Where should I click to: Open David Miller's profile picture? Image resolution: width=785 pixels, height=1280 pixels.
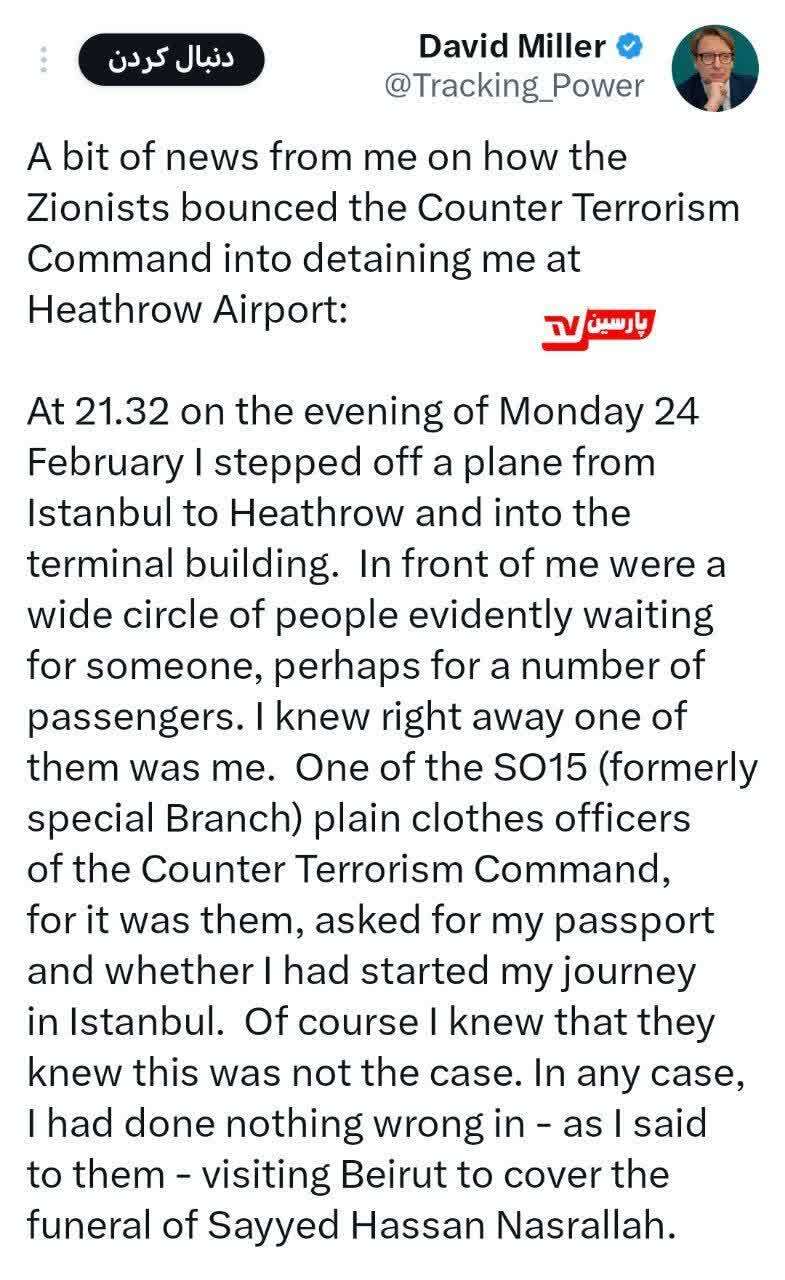pyautogui.click(x=714, y=67)
